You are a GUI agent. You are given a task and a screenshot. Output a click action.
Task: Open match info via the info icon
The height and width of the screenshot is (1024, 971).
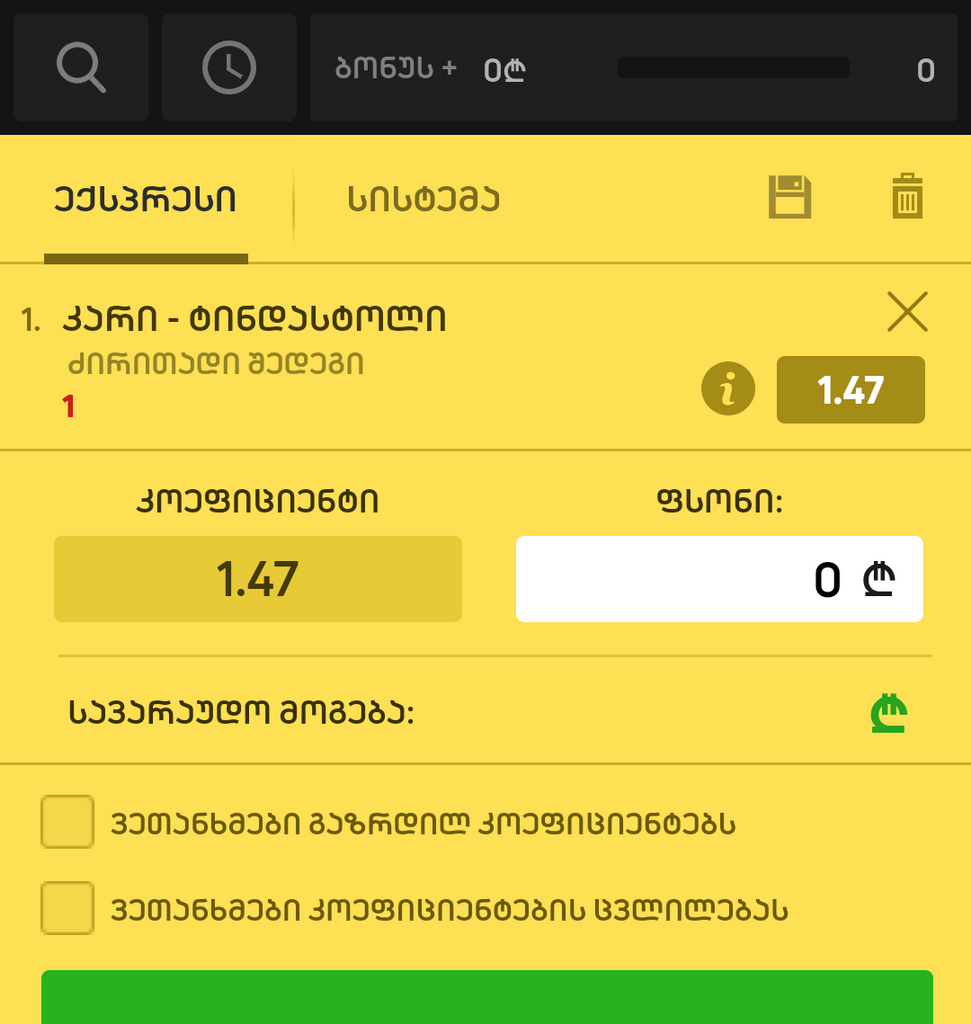coord(727,389)
